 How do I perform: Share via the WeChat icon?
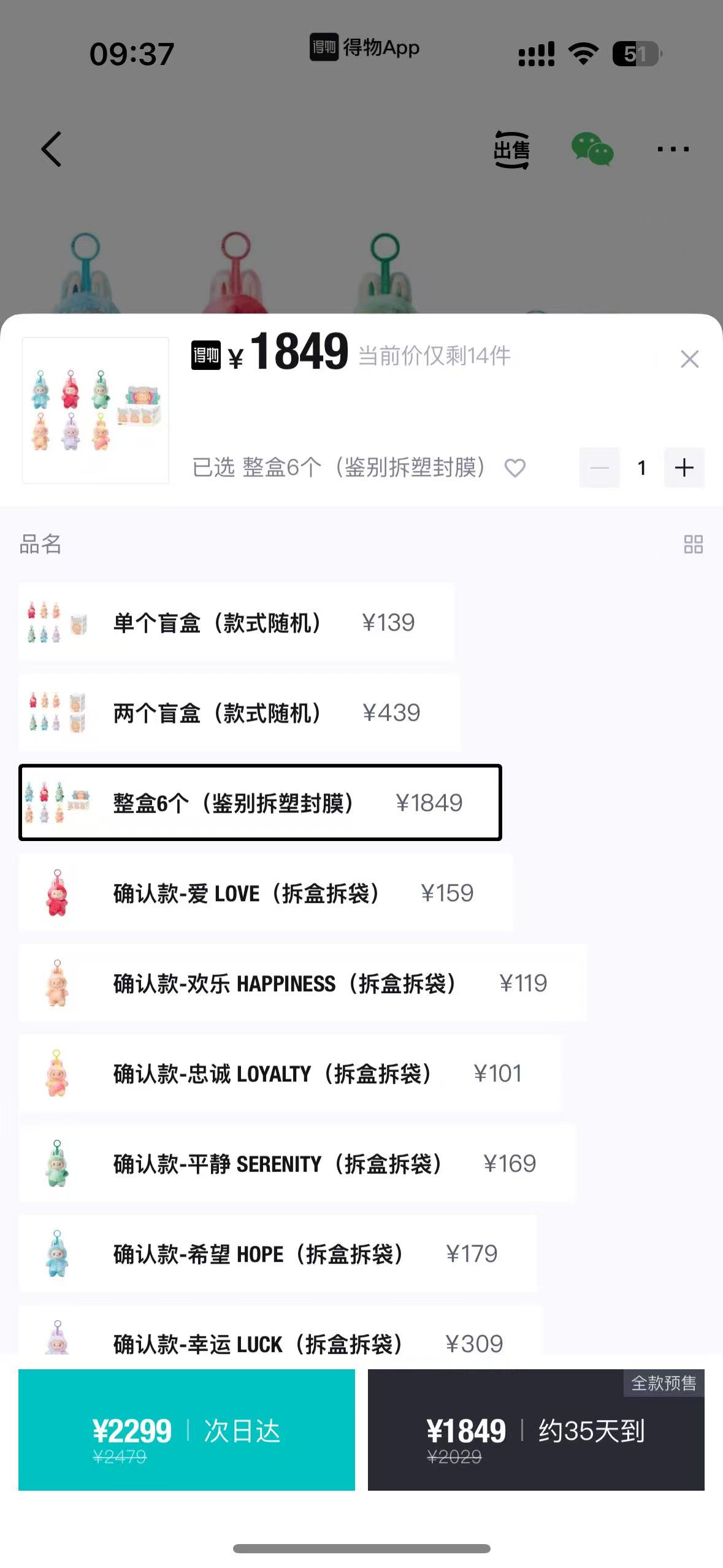[x=592, y=149]
